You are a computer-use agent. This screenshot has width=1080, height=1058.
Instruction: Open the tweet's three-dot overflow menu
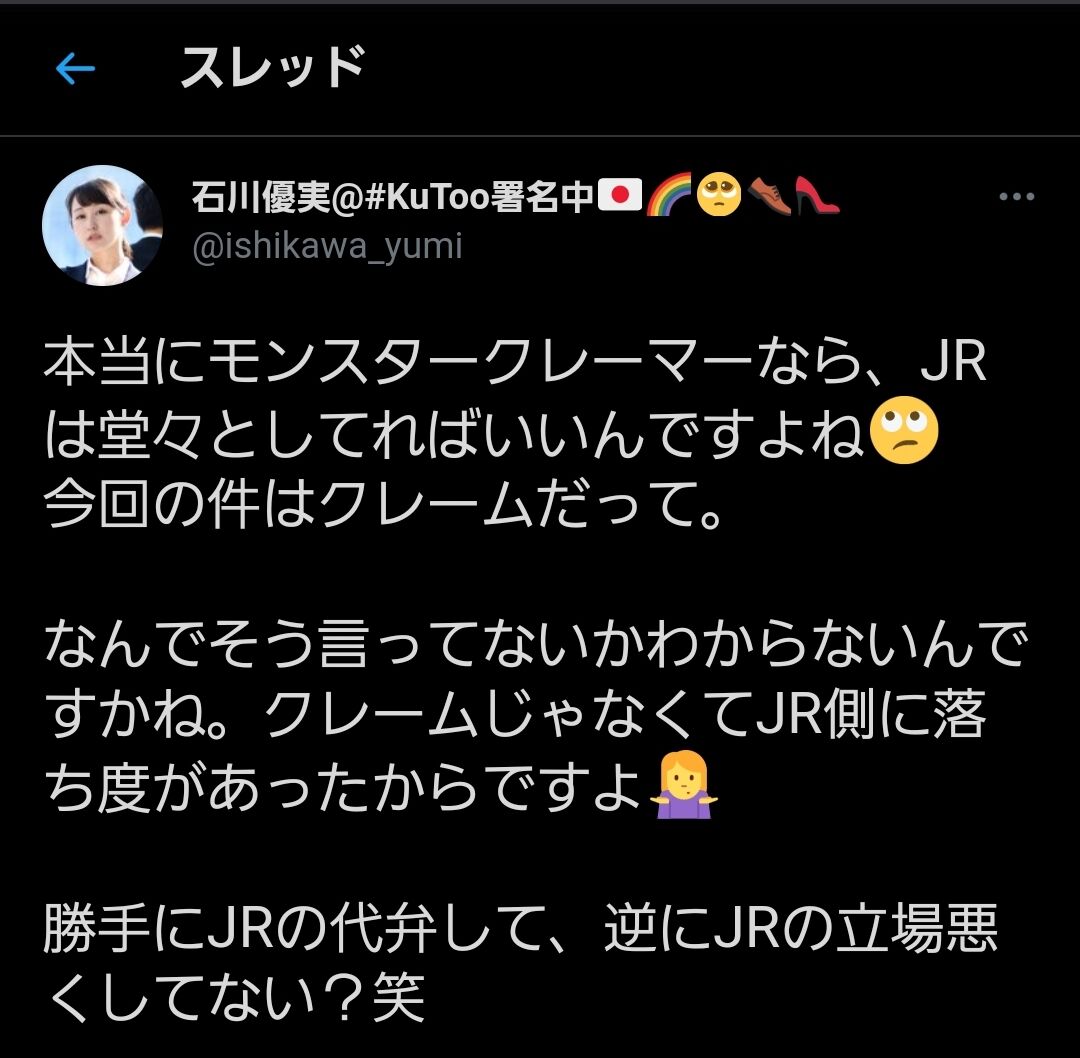coord(1016,198)
